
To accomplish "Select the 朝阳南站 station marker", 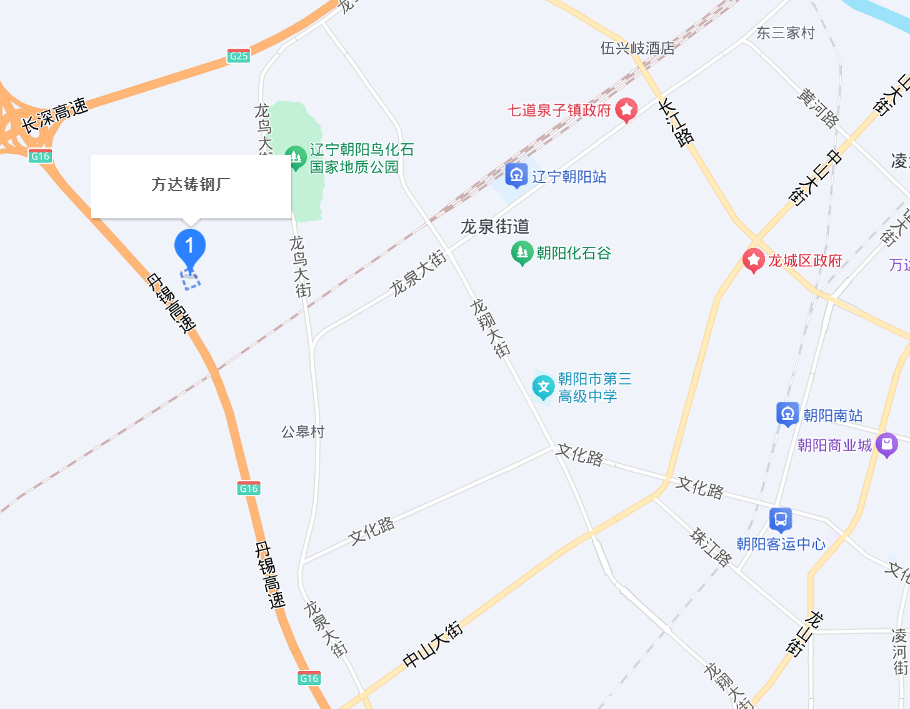I will pyautogui.click(x=788, y=414).
